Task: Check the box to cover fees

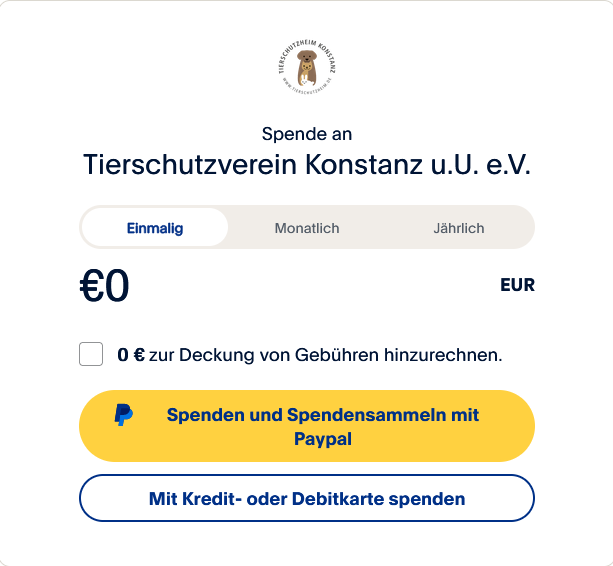Action: pyautogui.click(x=91, y=354)
